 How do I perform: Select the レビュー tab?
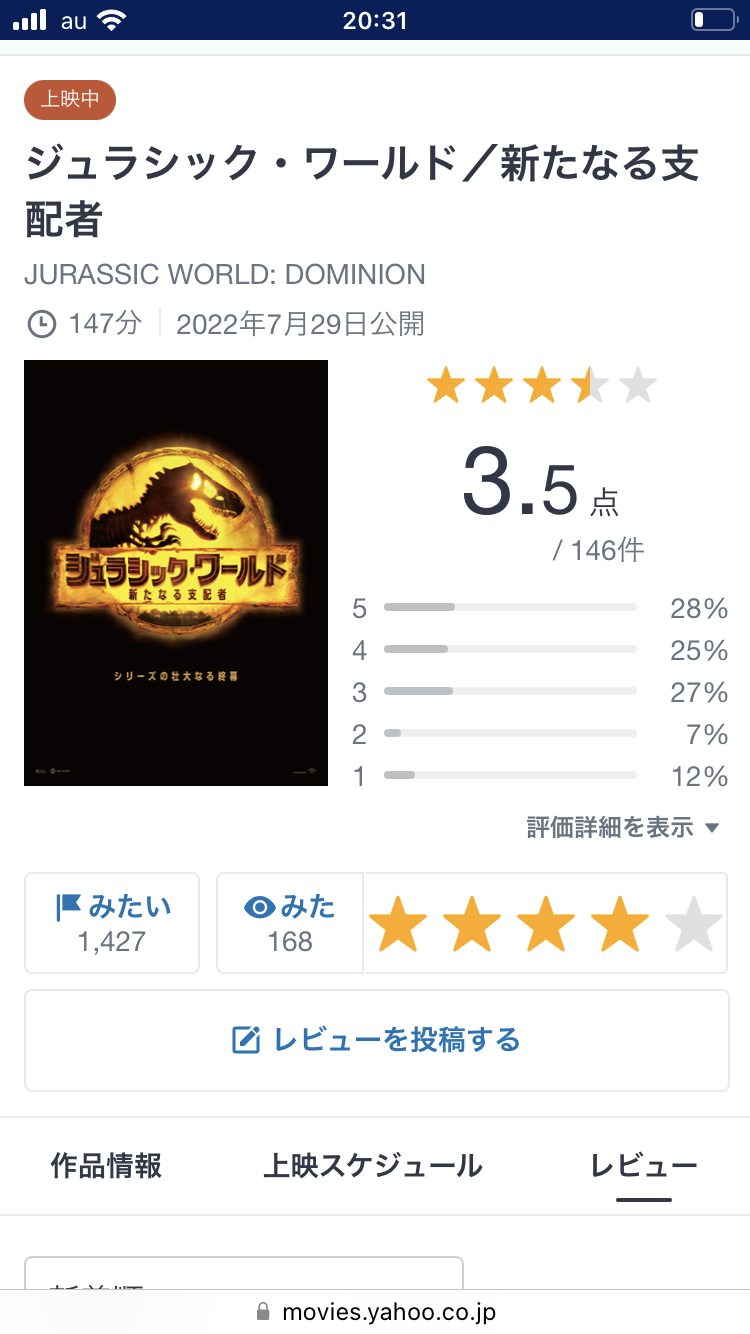click(643, 1166)
